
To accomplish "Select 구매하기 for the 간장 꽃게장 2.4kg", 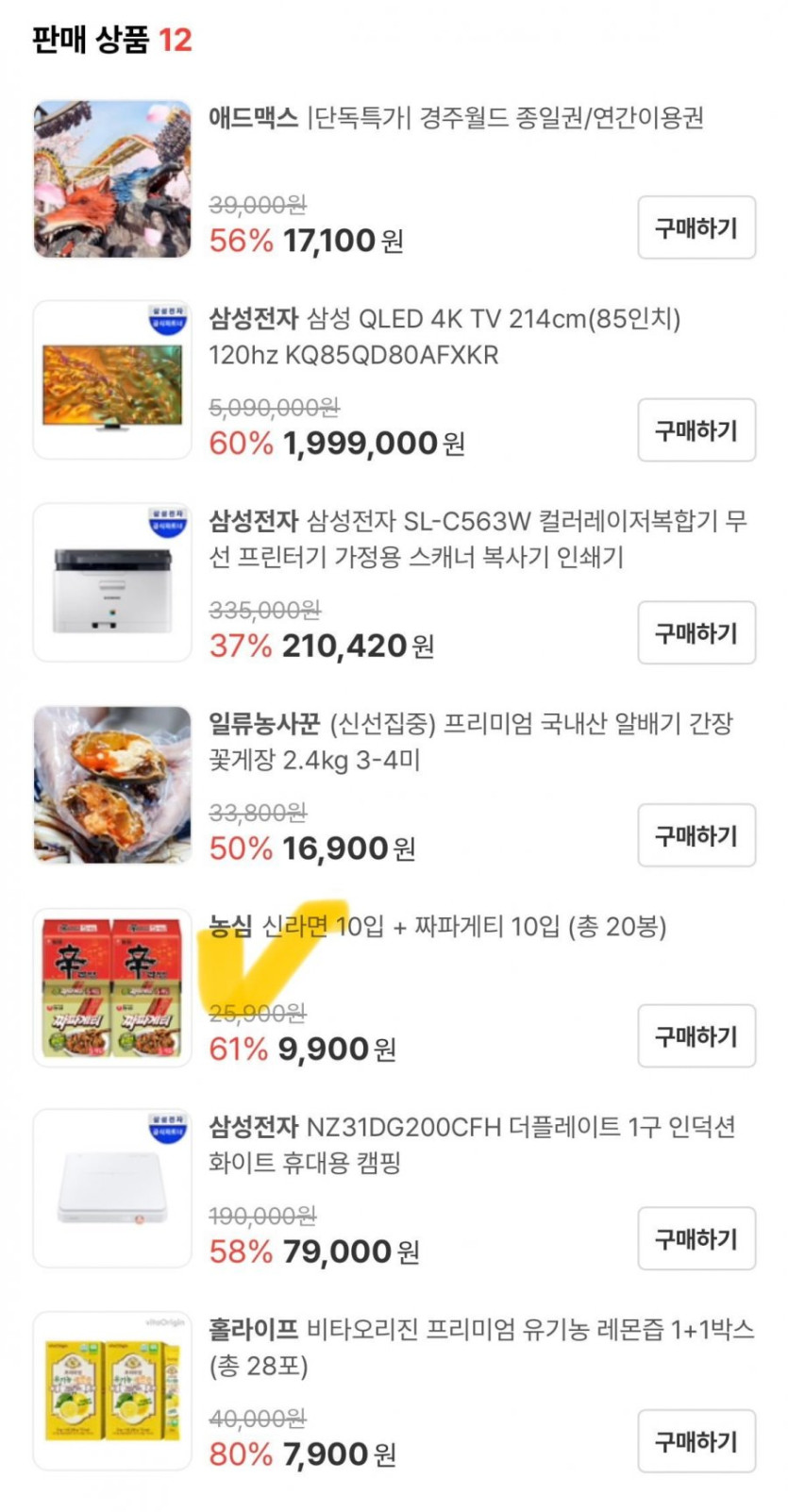I will pyautogui.click(x=696, y=835).
